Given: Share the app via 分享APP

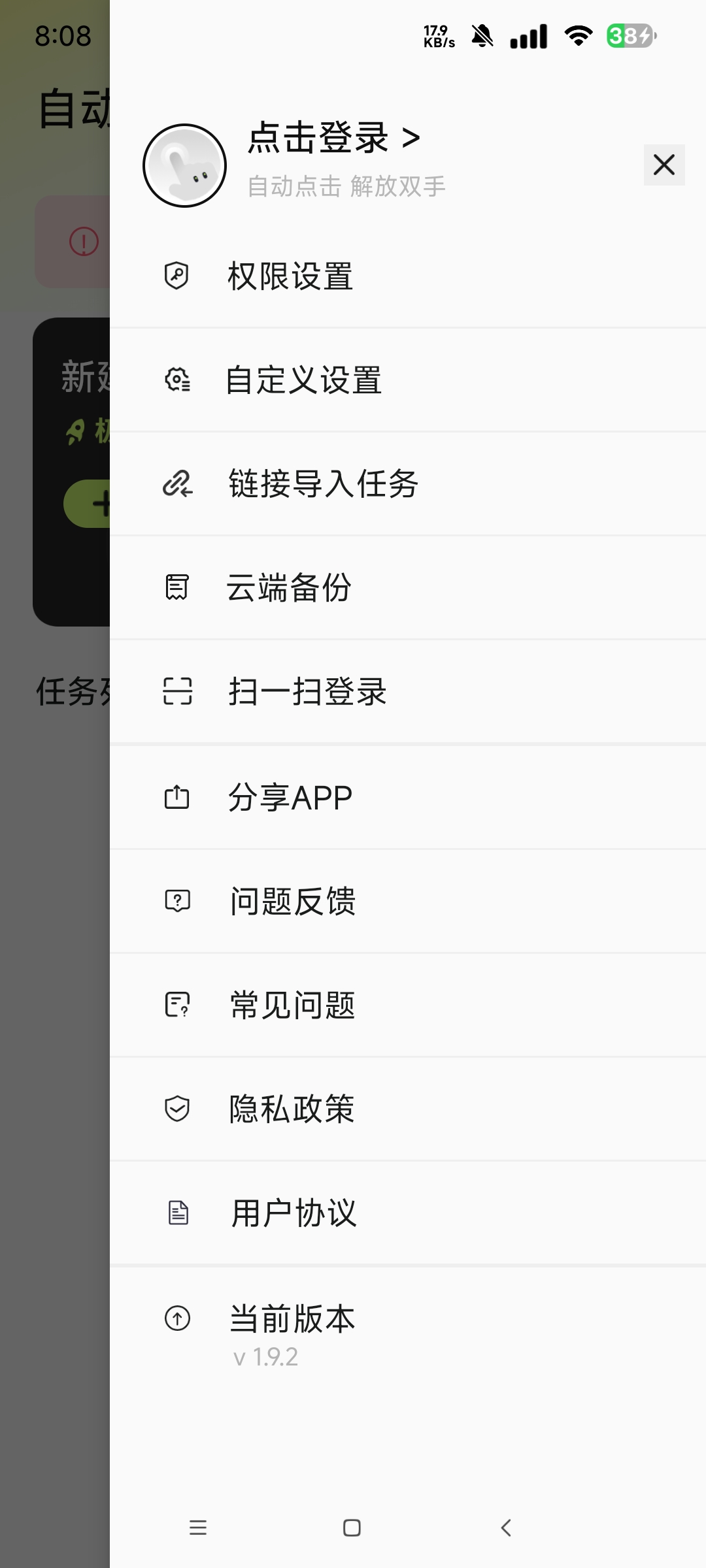Looking at the screenshot, I should point(408,797).
